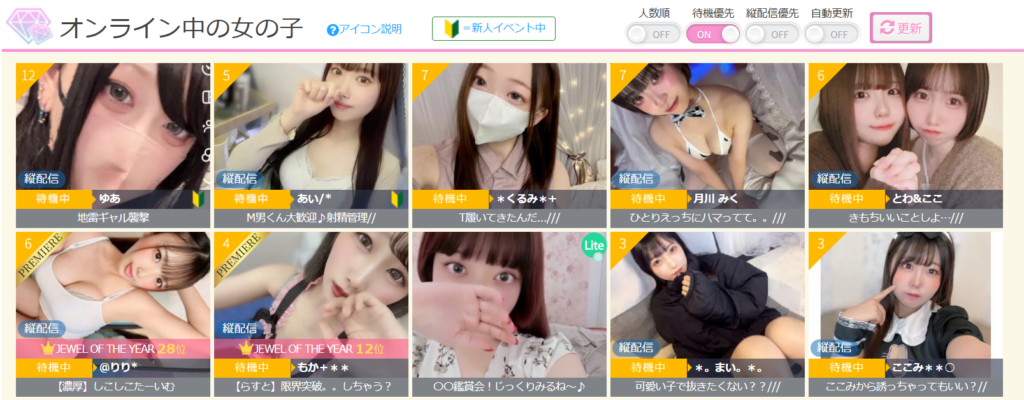
Task: Open 月川 みく's card
Action: (x=707, y=130)
